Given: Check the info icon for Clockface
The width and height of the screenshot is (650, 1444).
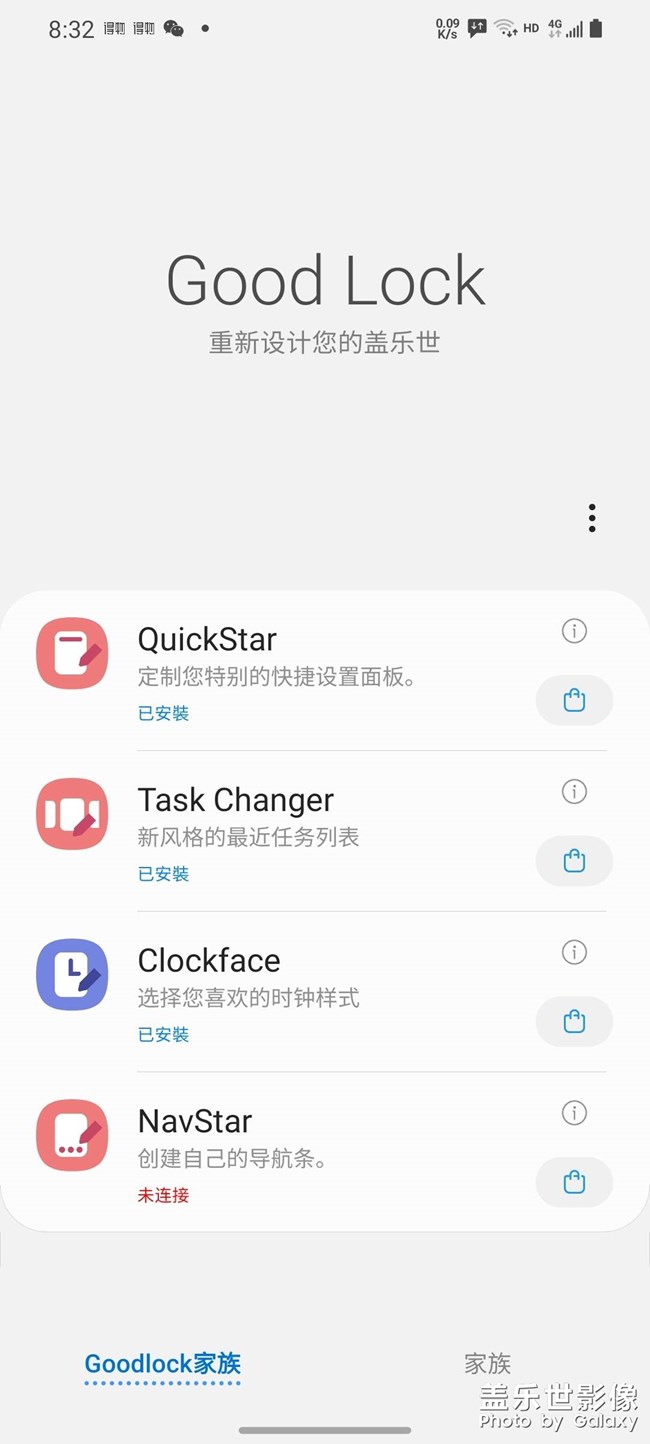Looking at the screenshot, I should (574, 952).
